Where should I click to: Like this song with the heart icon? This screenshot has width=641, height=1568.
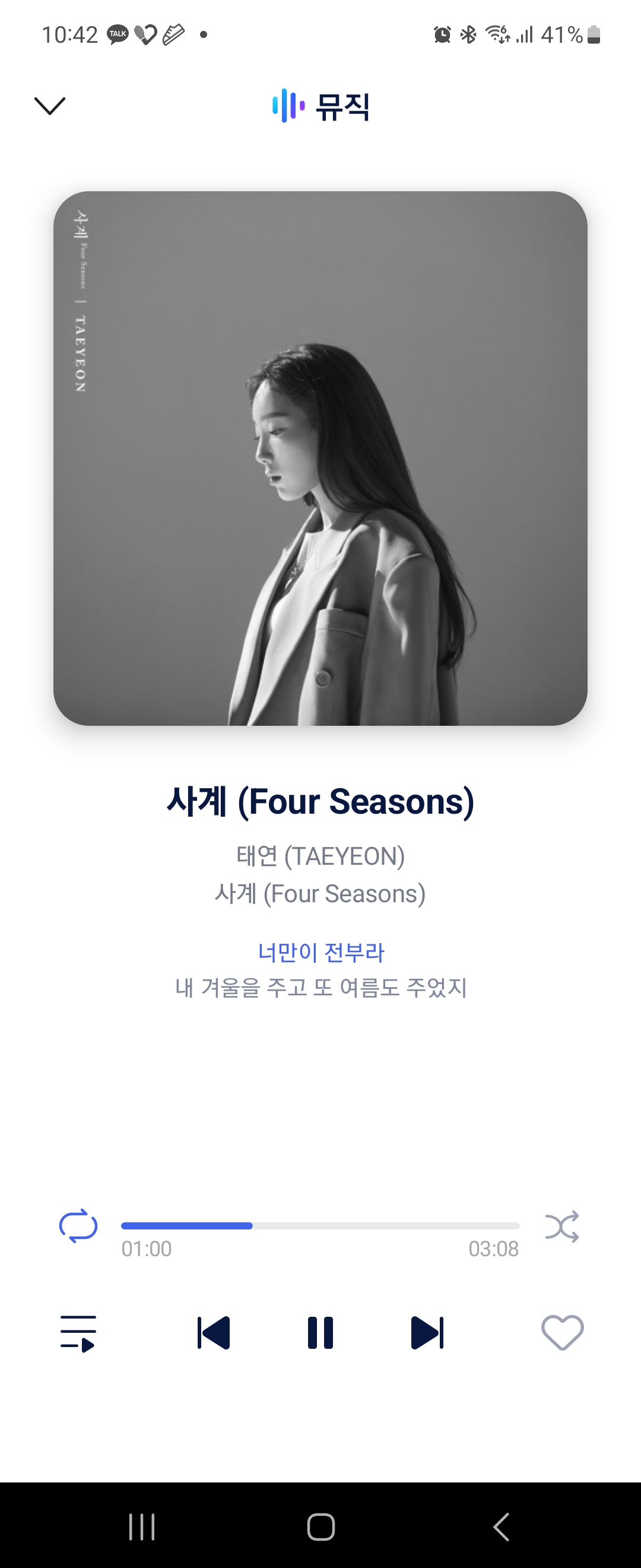563,1332
